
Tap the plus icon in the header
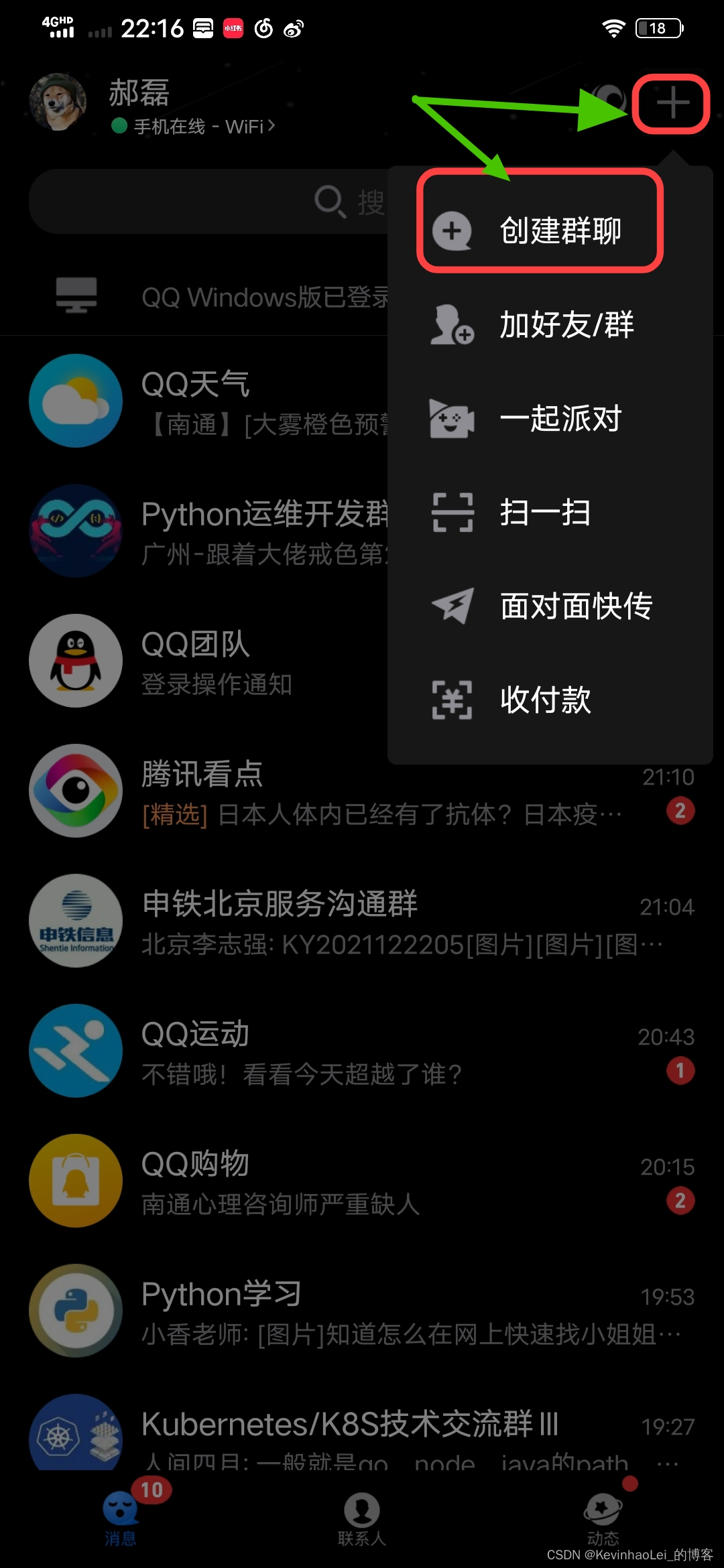point(672,104)
